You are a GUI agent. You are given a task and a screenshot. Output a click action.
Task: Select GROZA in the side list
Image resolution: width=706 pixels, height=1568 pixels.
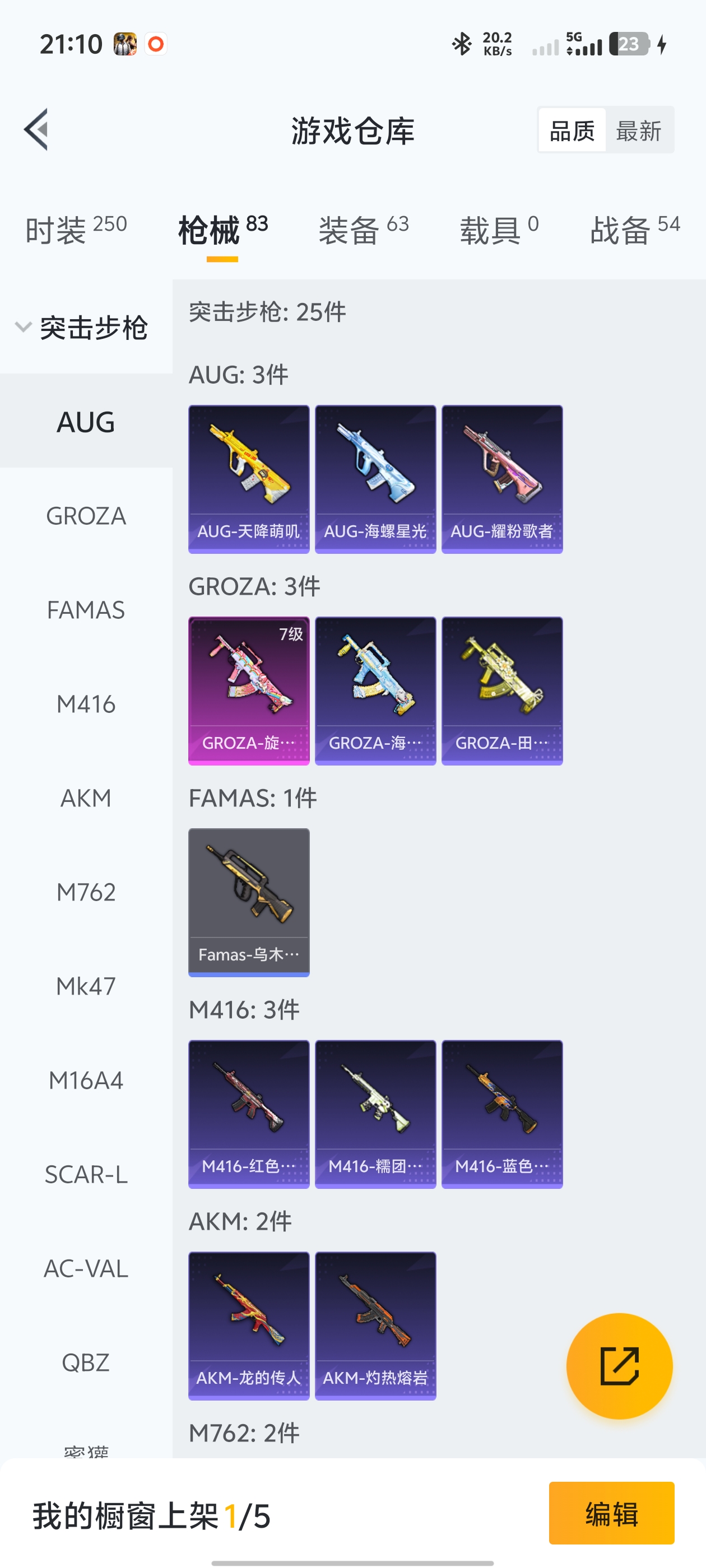tap(86, 516)
